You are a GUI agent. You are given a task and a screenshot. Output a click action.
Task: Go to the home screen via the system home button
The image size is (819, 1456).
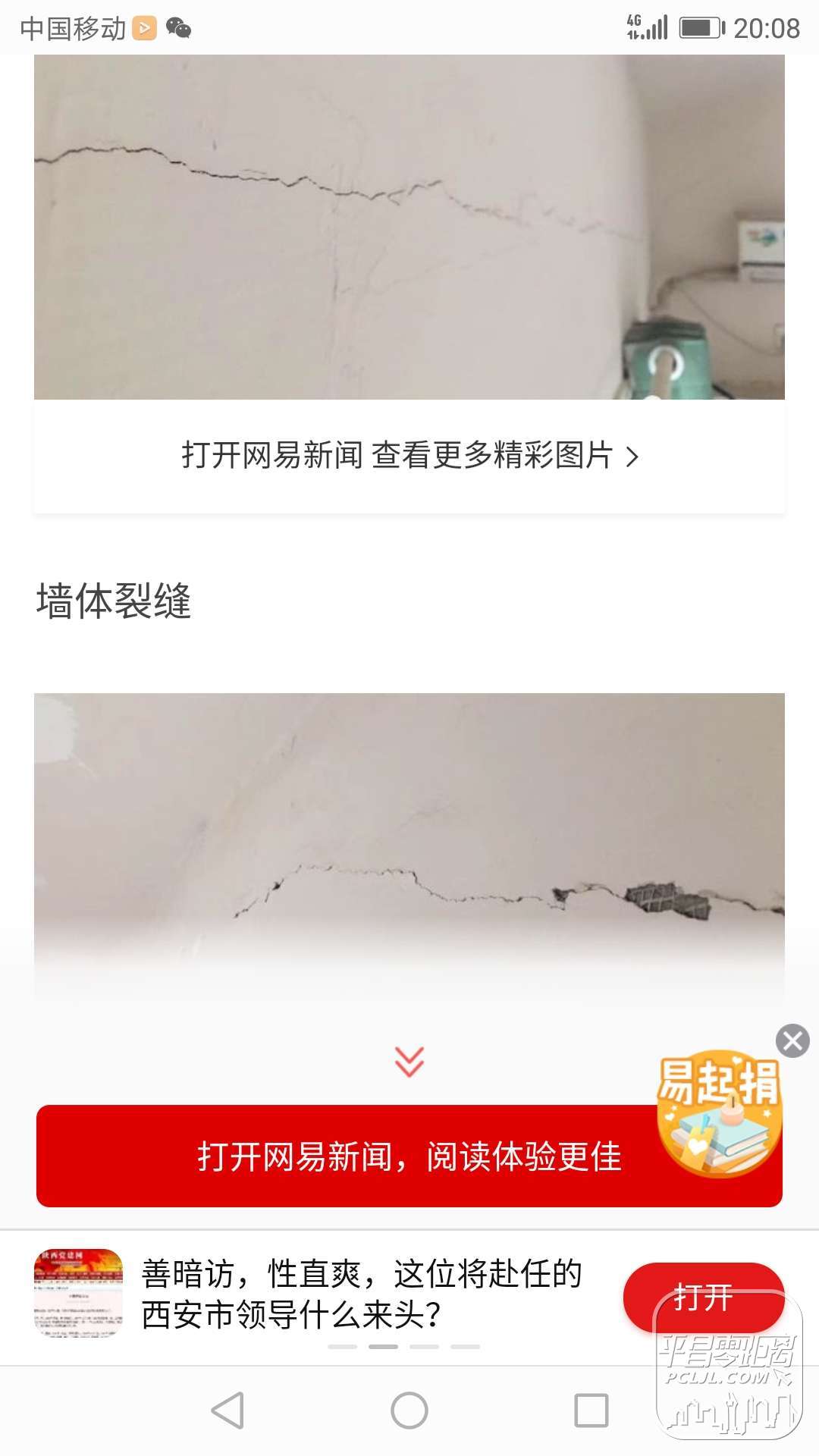(409, 1410)
